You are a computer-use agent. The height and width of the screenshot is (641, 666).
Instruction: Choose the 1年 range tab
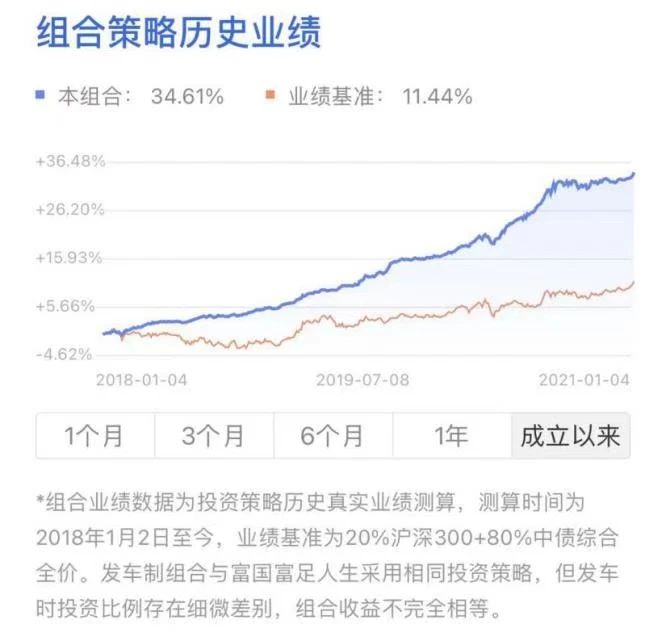(x=451, y=436)
